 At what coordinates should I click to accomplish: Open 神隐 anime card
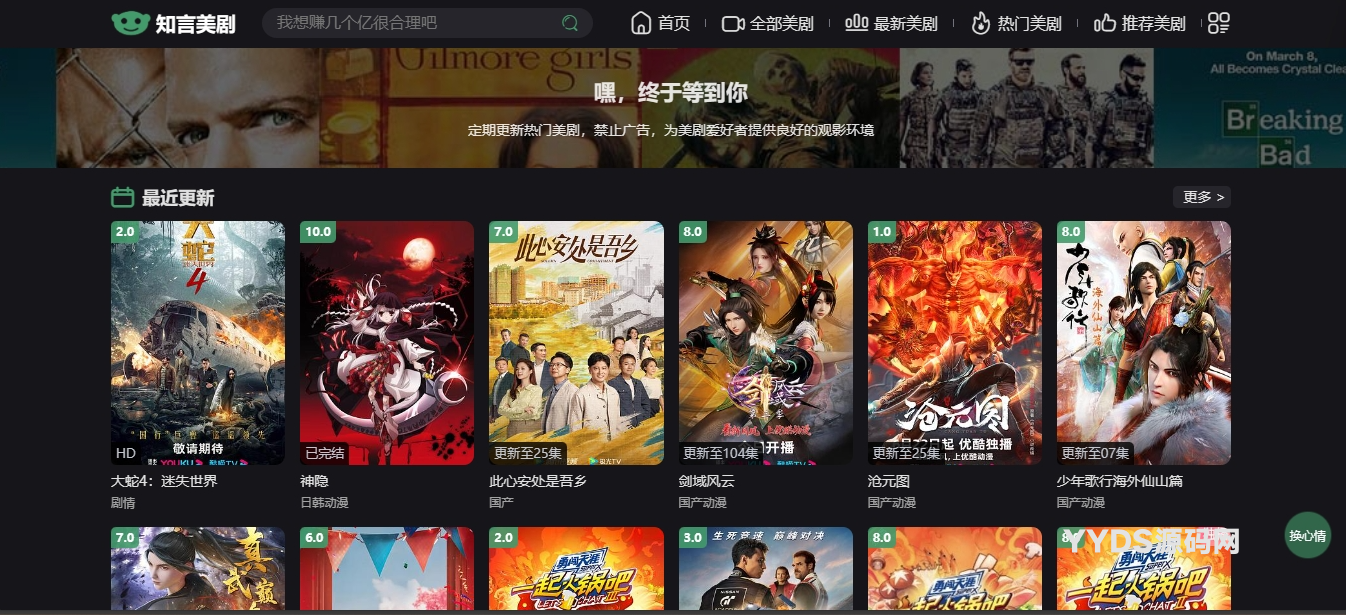387,343
